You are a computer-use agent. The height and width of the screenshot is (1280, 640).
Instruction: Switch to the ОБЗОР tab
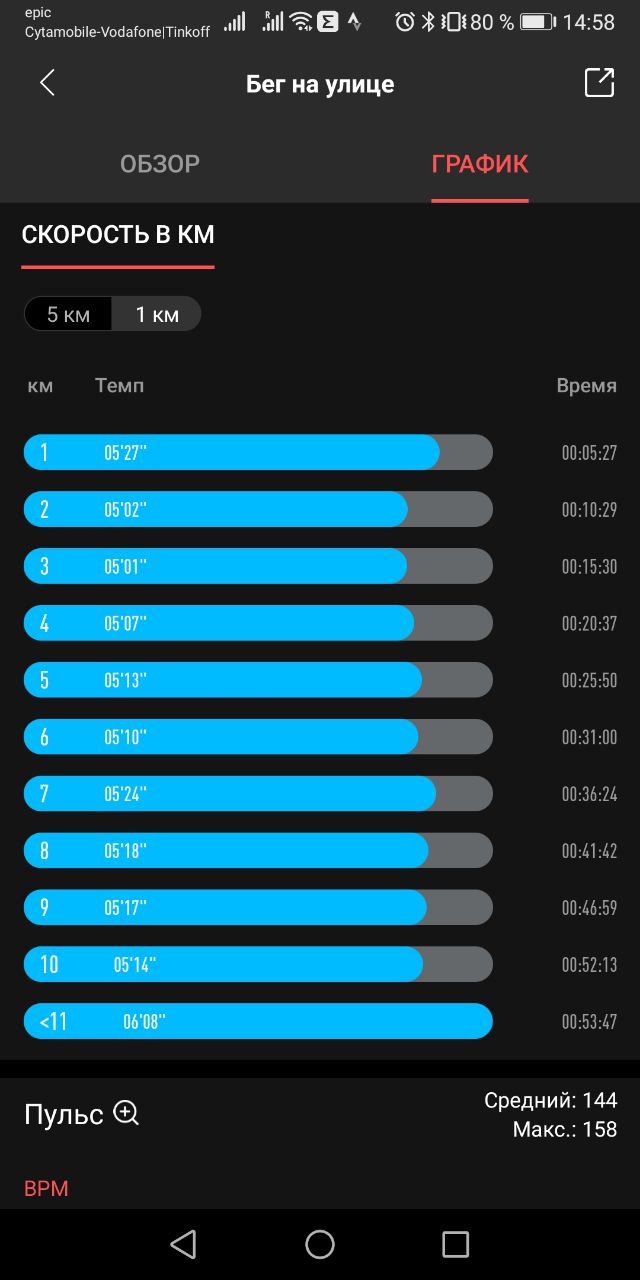coord(160,164)
